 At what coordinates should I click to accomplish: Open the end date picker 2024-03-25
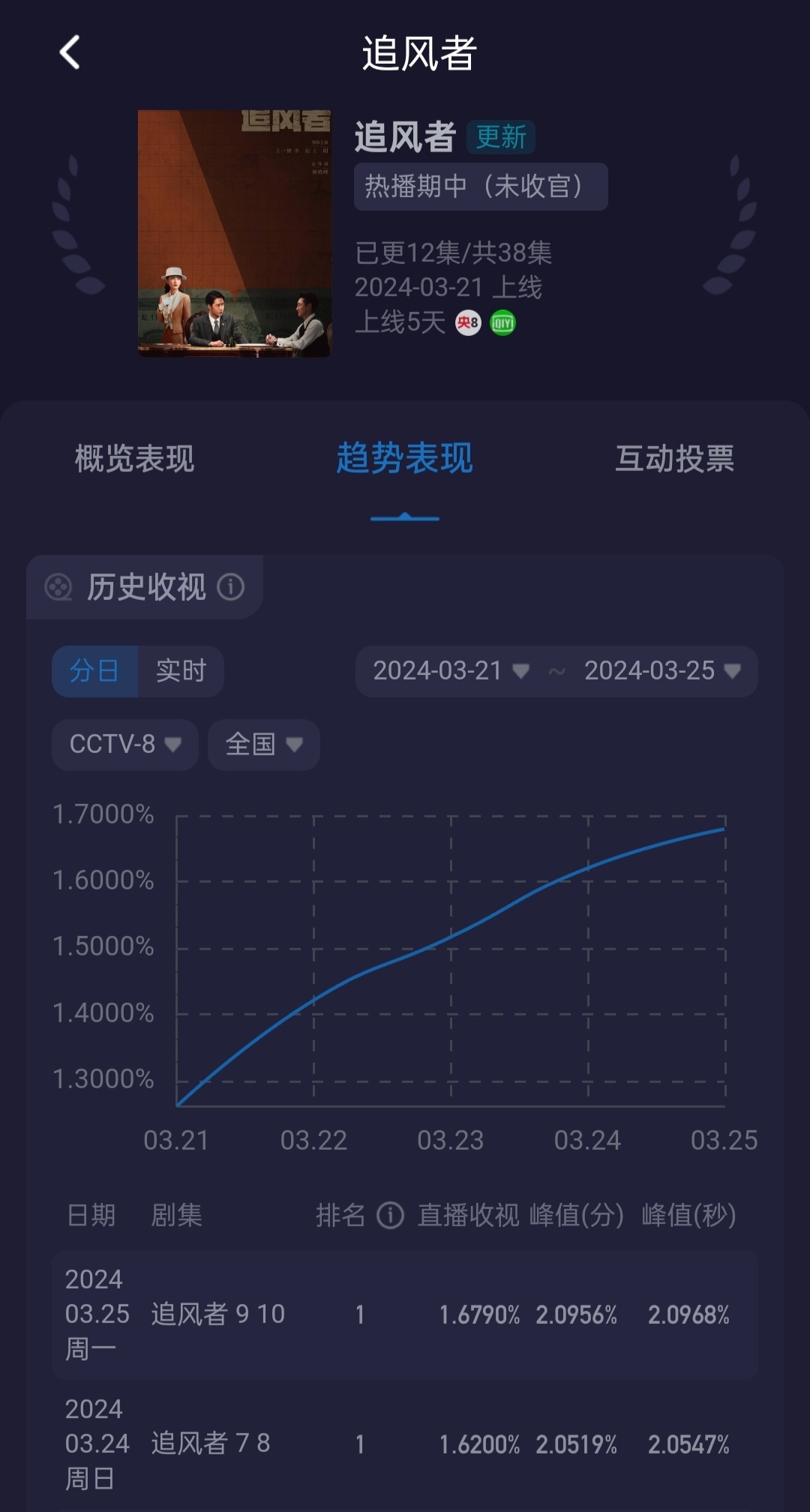[662, 670]
